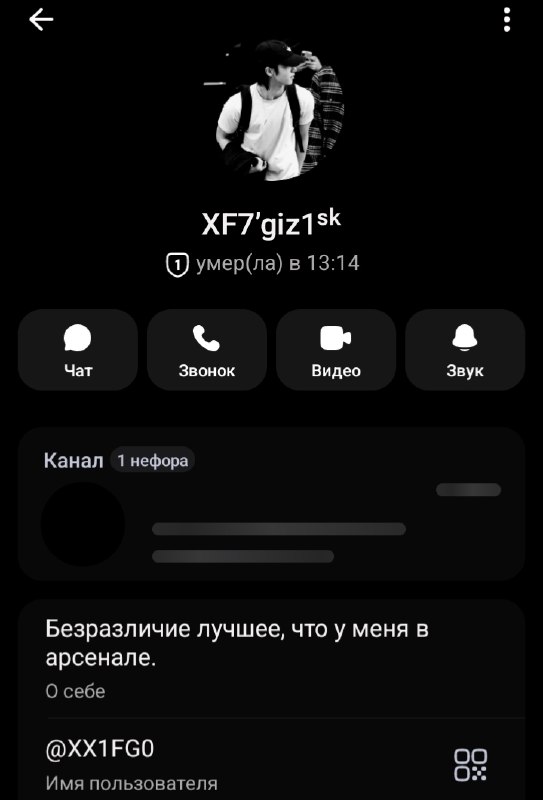This screenshot has height=800, width=543.
Task: Show the QR code for @XX1FG0
Action: click(x=471, y=764)
